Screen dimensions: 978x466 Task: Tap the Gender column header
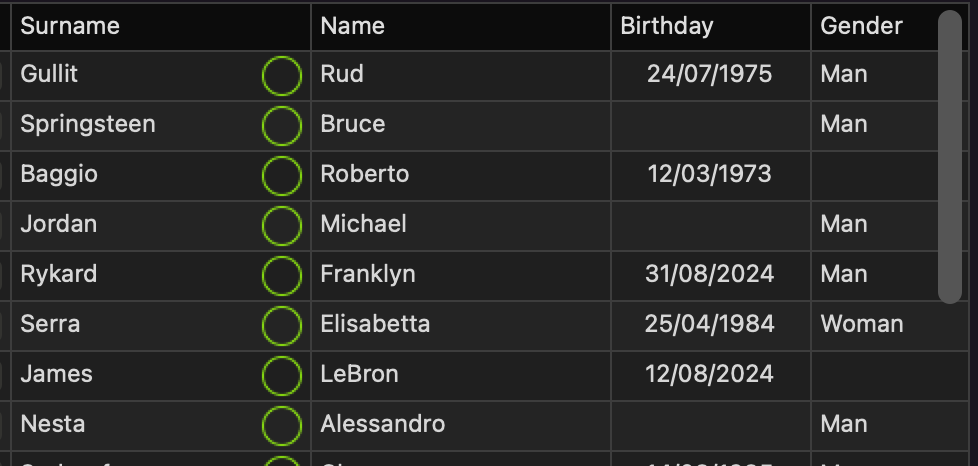point(862,26)
